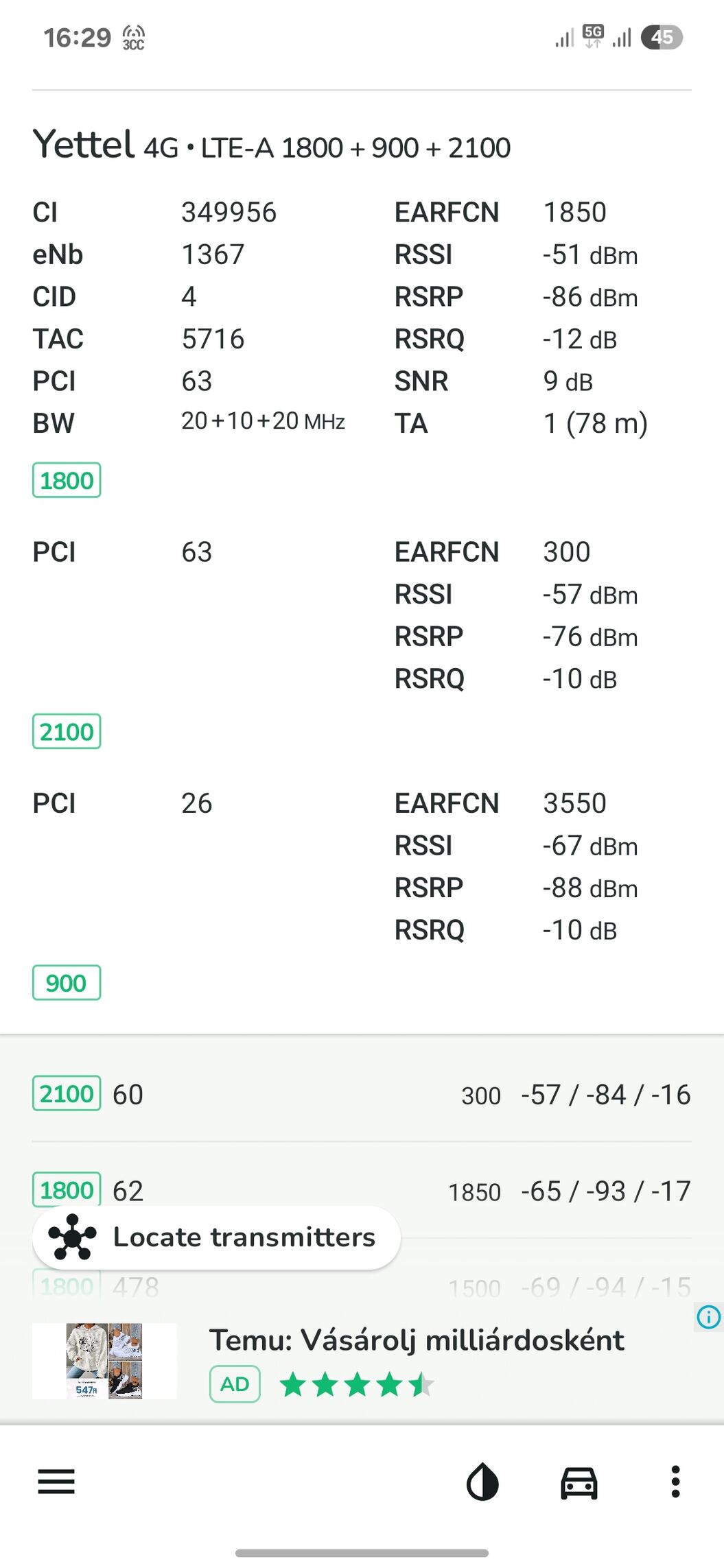724x1568 pixels.
Task: Switch to car driving mode
Action: (579, 1482)
